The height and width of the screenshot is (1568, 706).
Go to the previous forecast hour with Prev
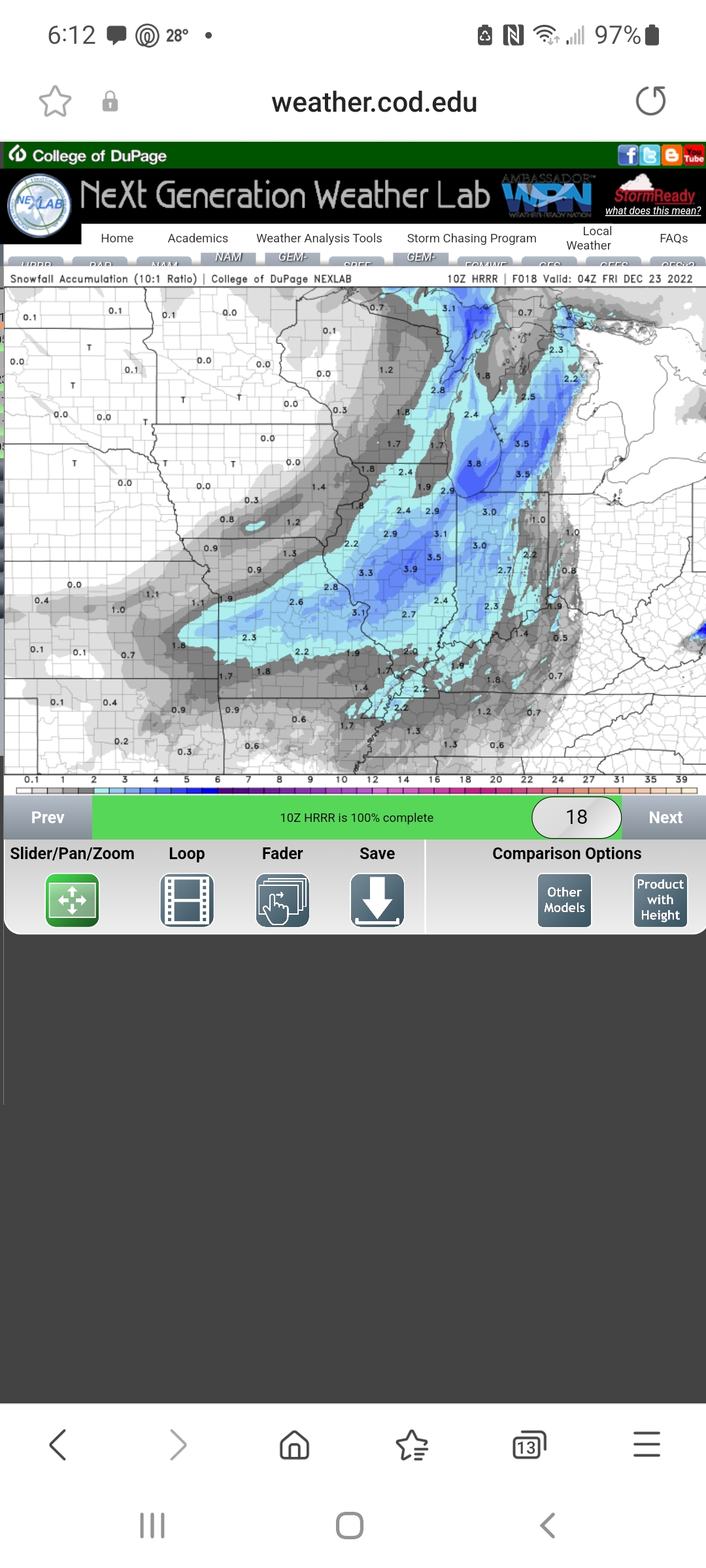coord(48,817)
